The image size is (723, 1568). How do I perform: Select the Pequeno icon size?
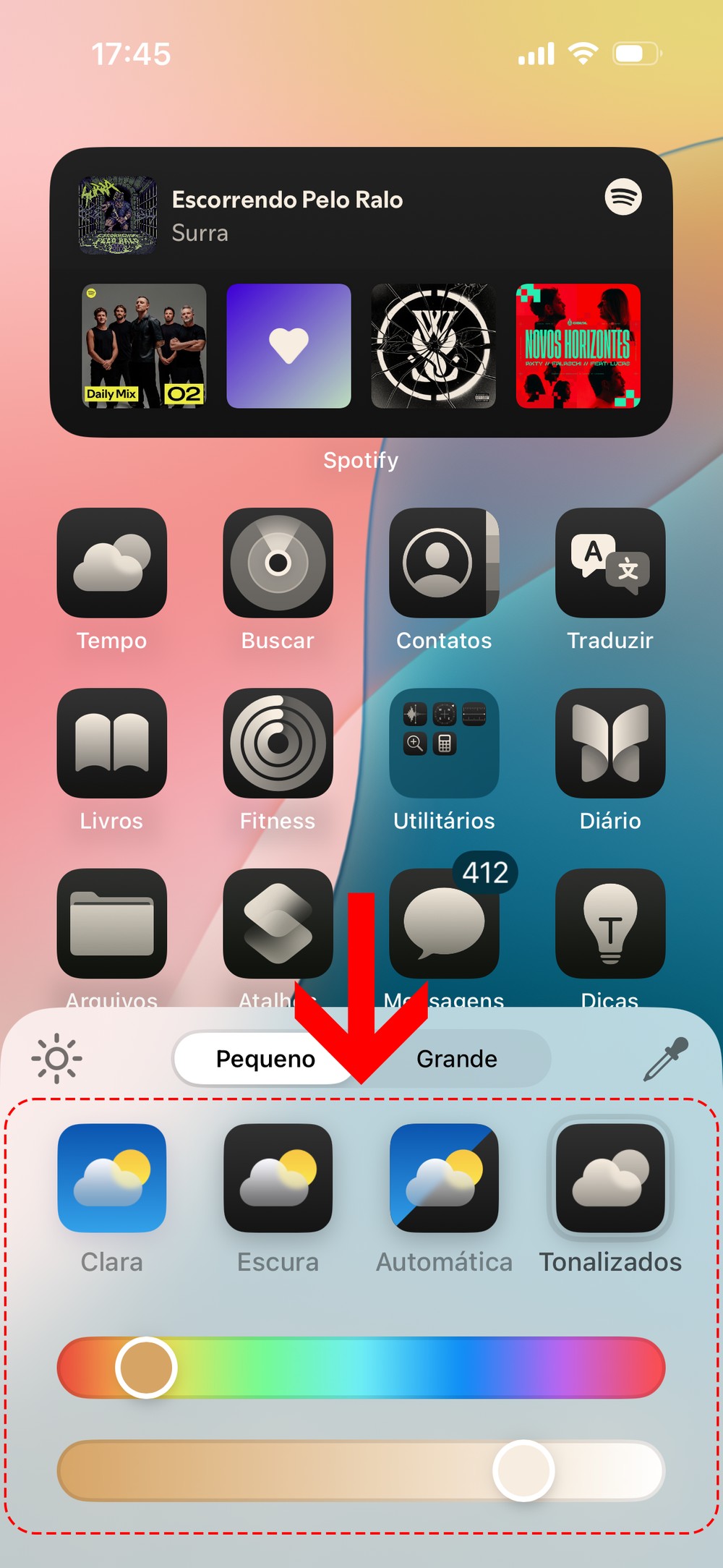(x=265, y=1059)
